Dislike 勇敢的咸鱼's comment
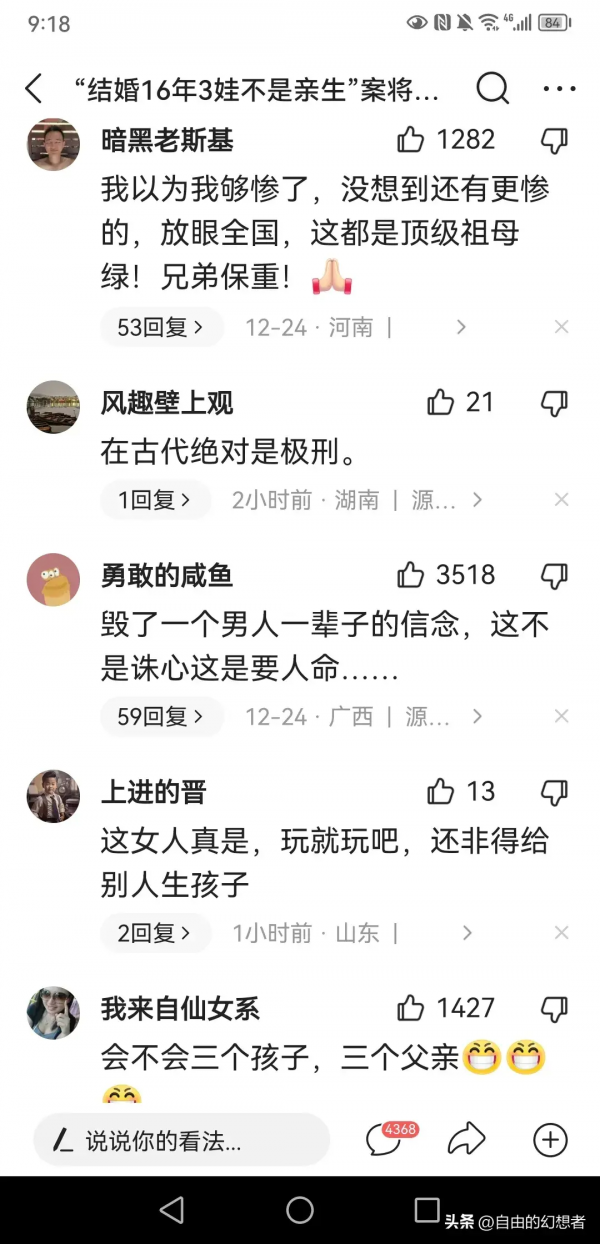600x1244 pixels. (554, 575)
